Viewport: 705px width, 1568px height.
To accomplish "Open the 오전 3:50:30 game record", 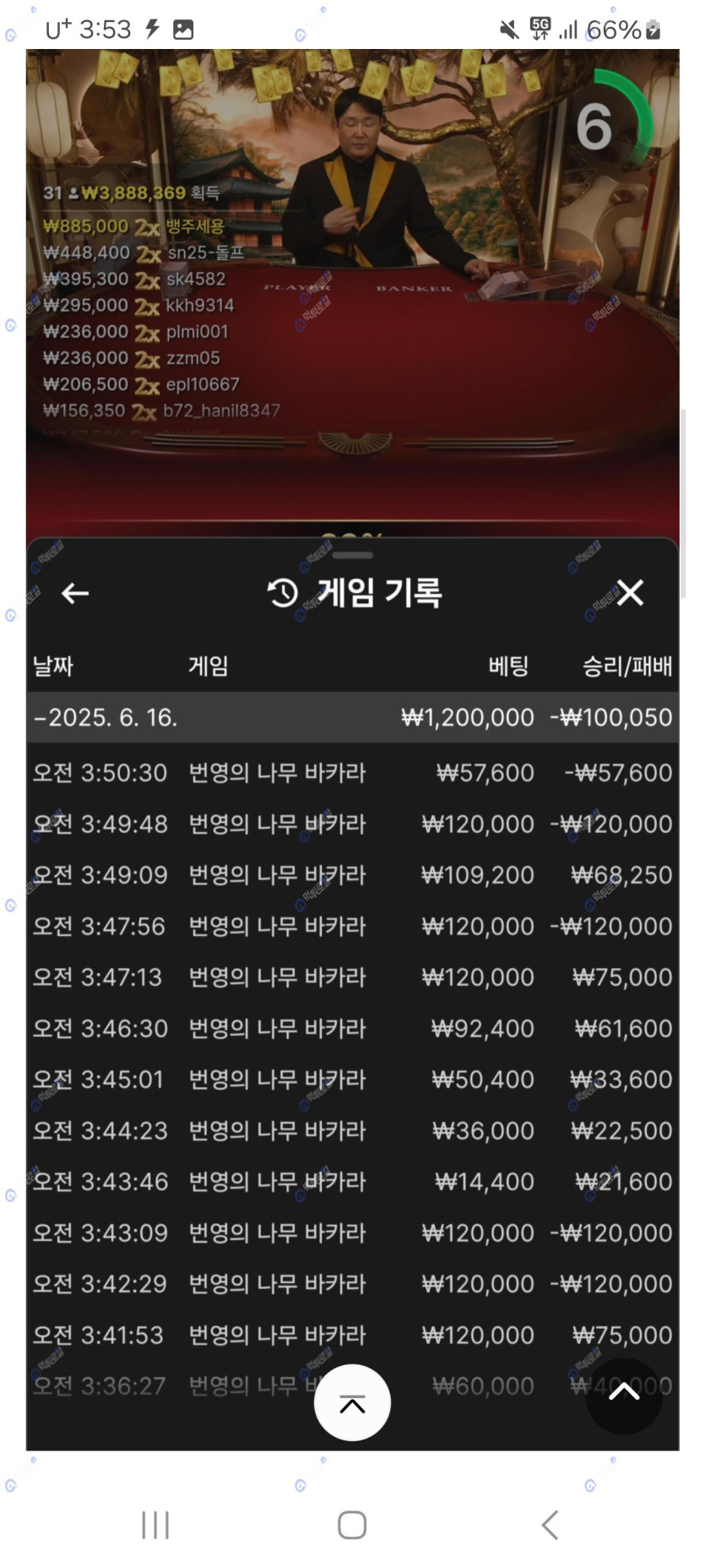I will click(x=352, y=772).
